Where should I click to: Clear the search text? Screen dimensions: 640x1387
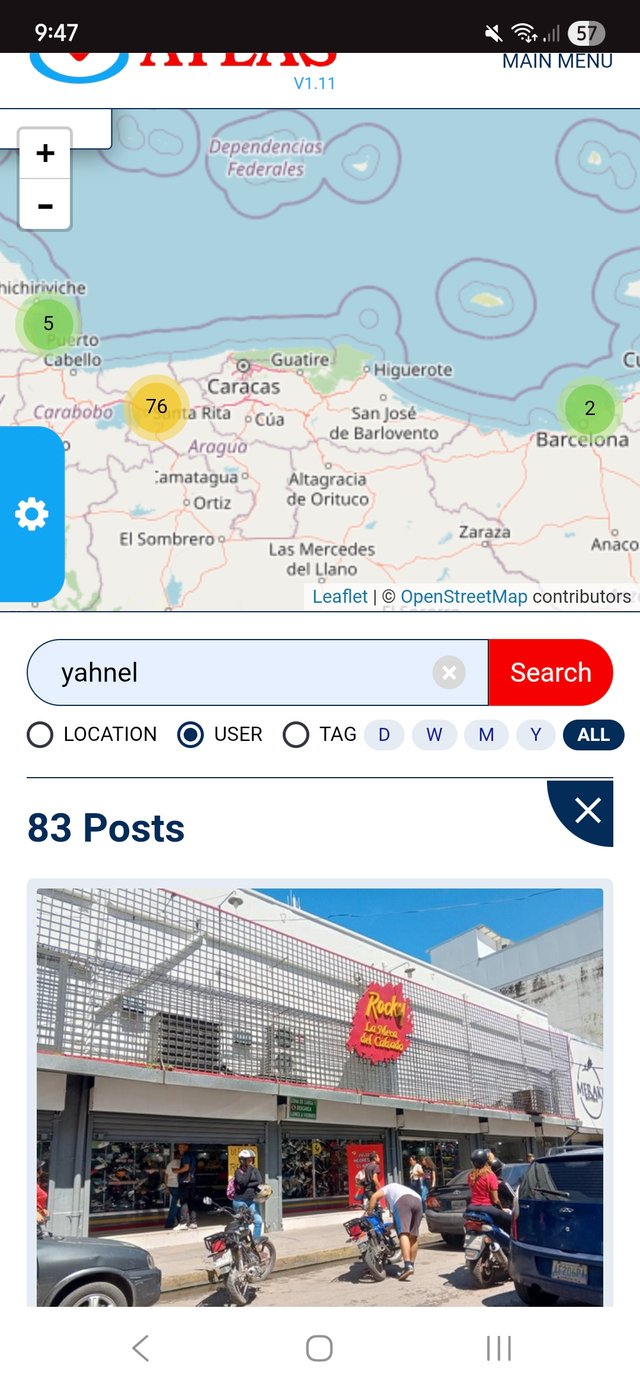[449, 673]
